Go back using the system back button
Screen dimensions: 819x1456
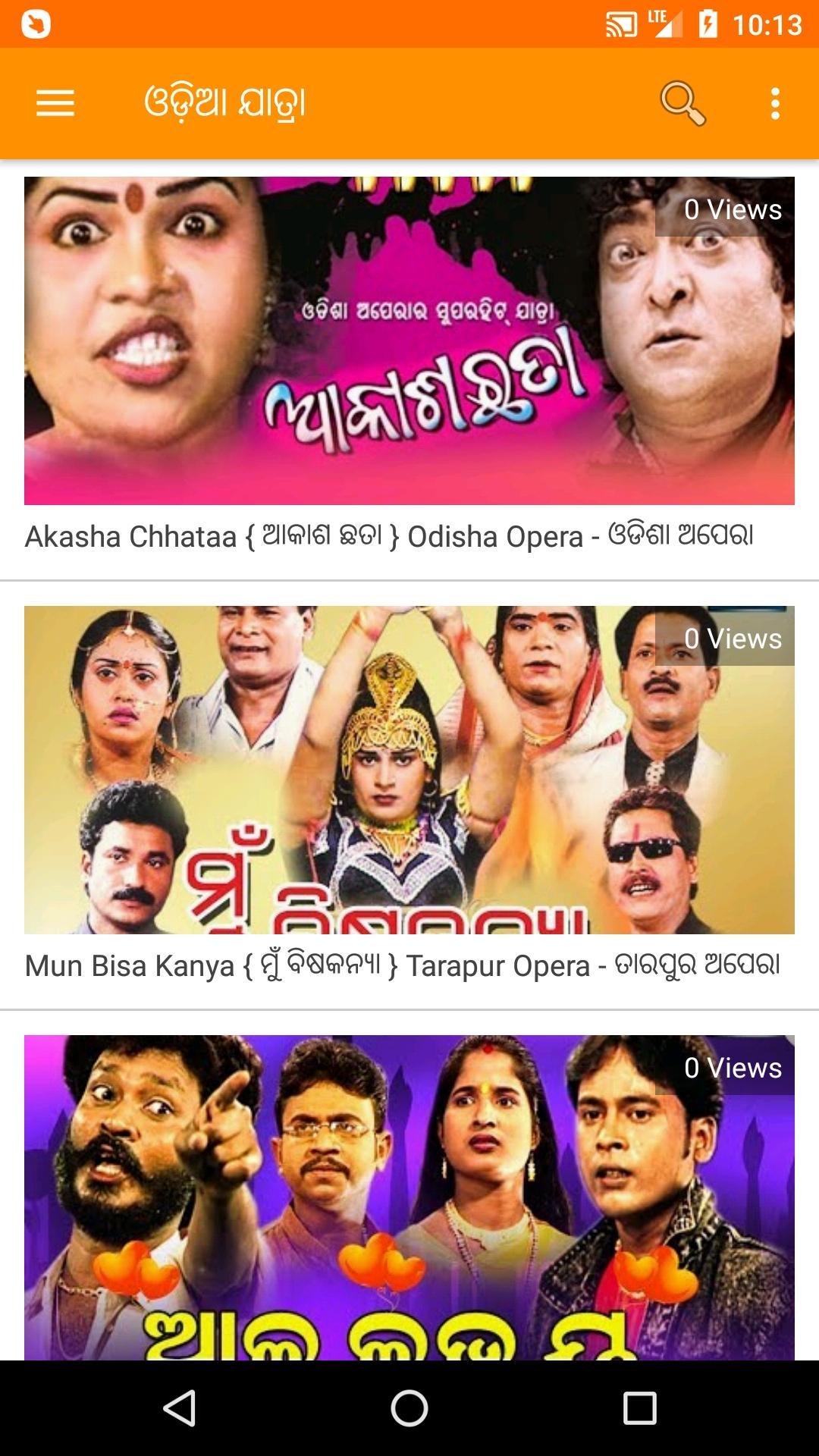180,1408
